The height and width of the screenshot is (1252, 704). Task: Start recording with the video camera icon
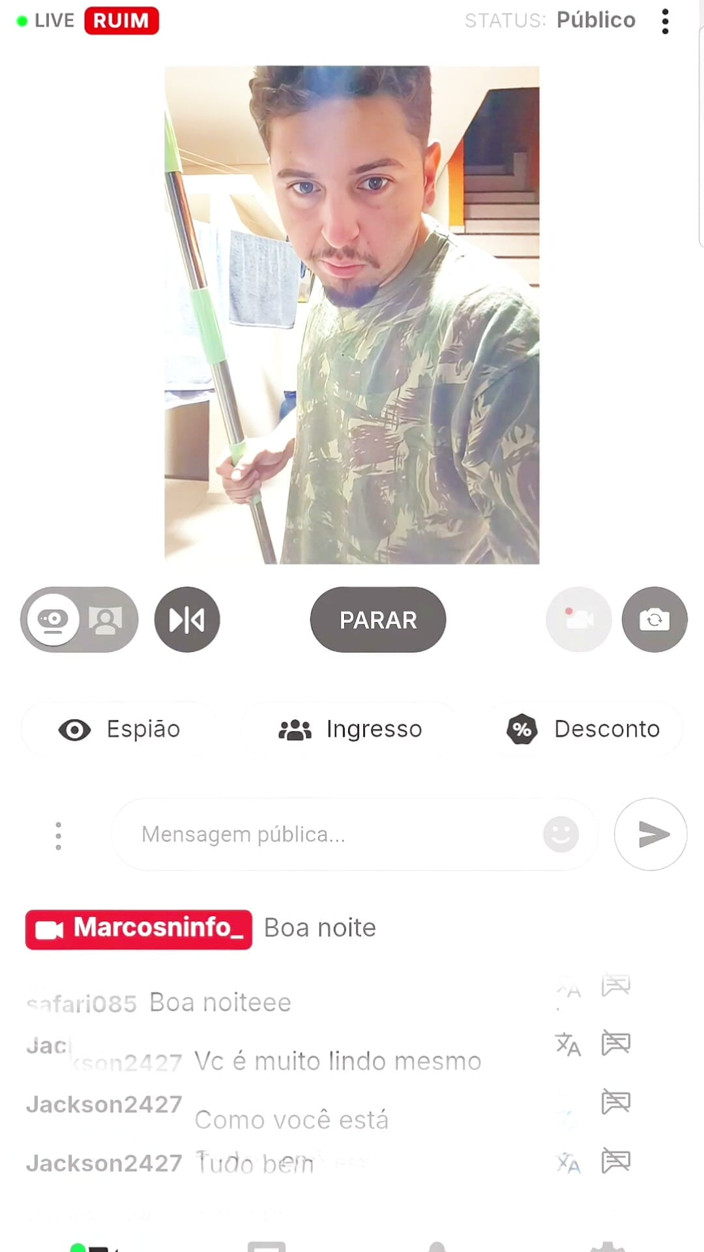click(x=579, y=620)
